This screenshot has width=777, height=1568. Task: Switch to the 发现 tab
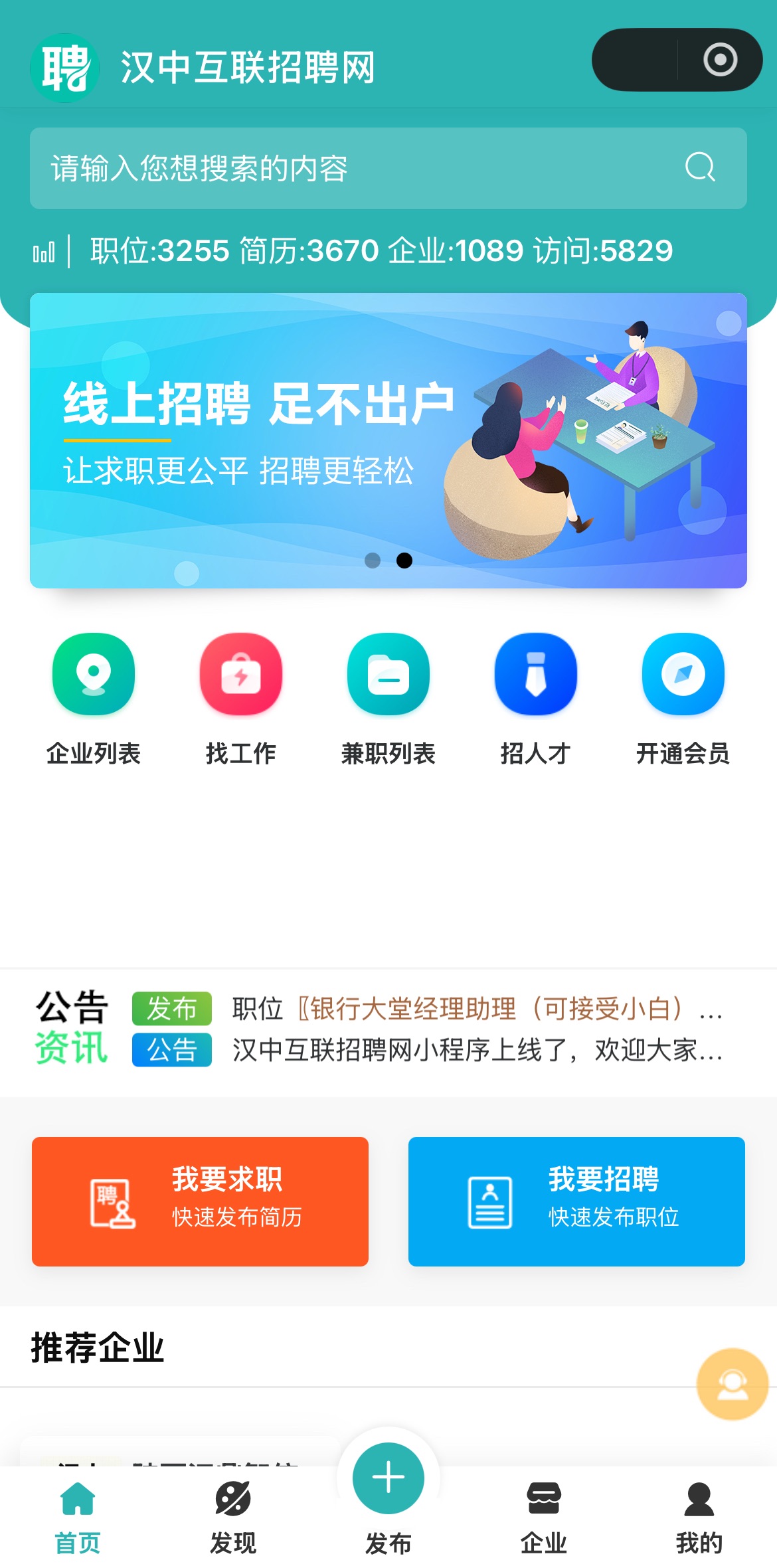point(233,1518)
